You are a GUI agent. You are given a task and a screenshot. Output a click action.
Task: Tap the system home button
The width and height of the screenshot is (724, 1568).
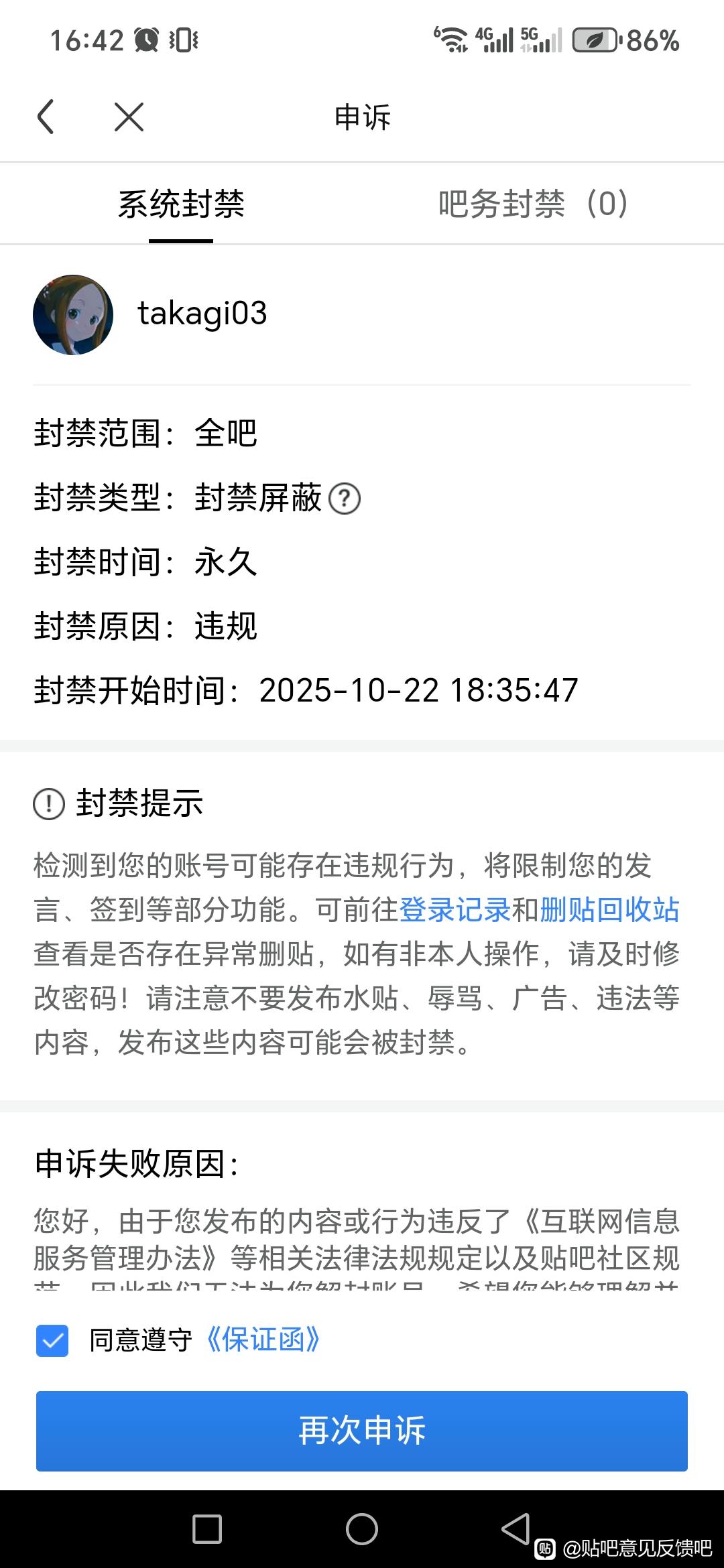point(362,1529)
